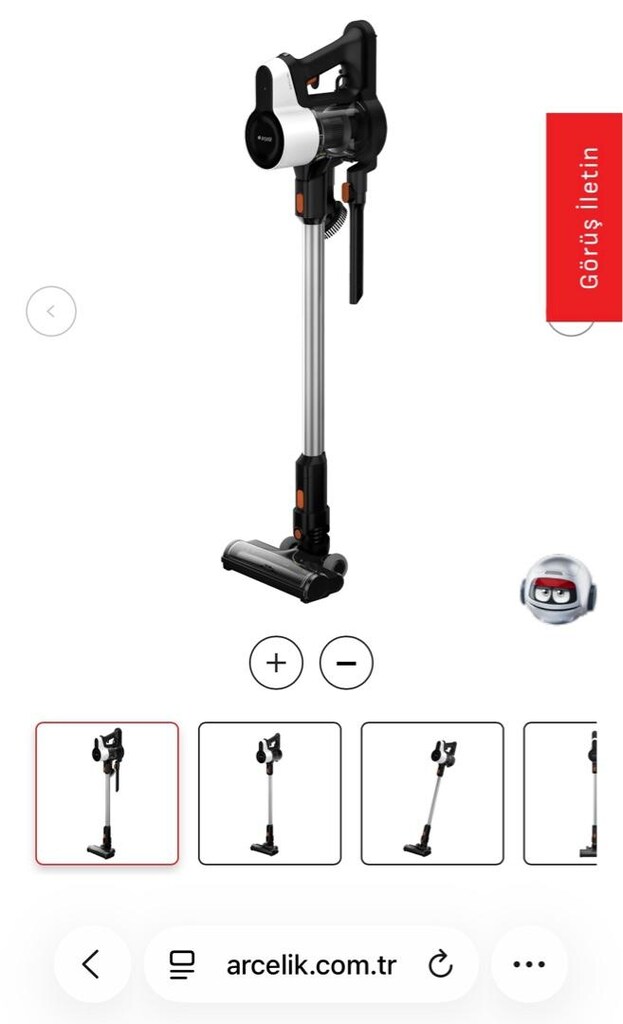Zoom in with the plus button
623x1024 pixels.
pos(276,663)
